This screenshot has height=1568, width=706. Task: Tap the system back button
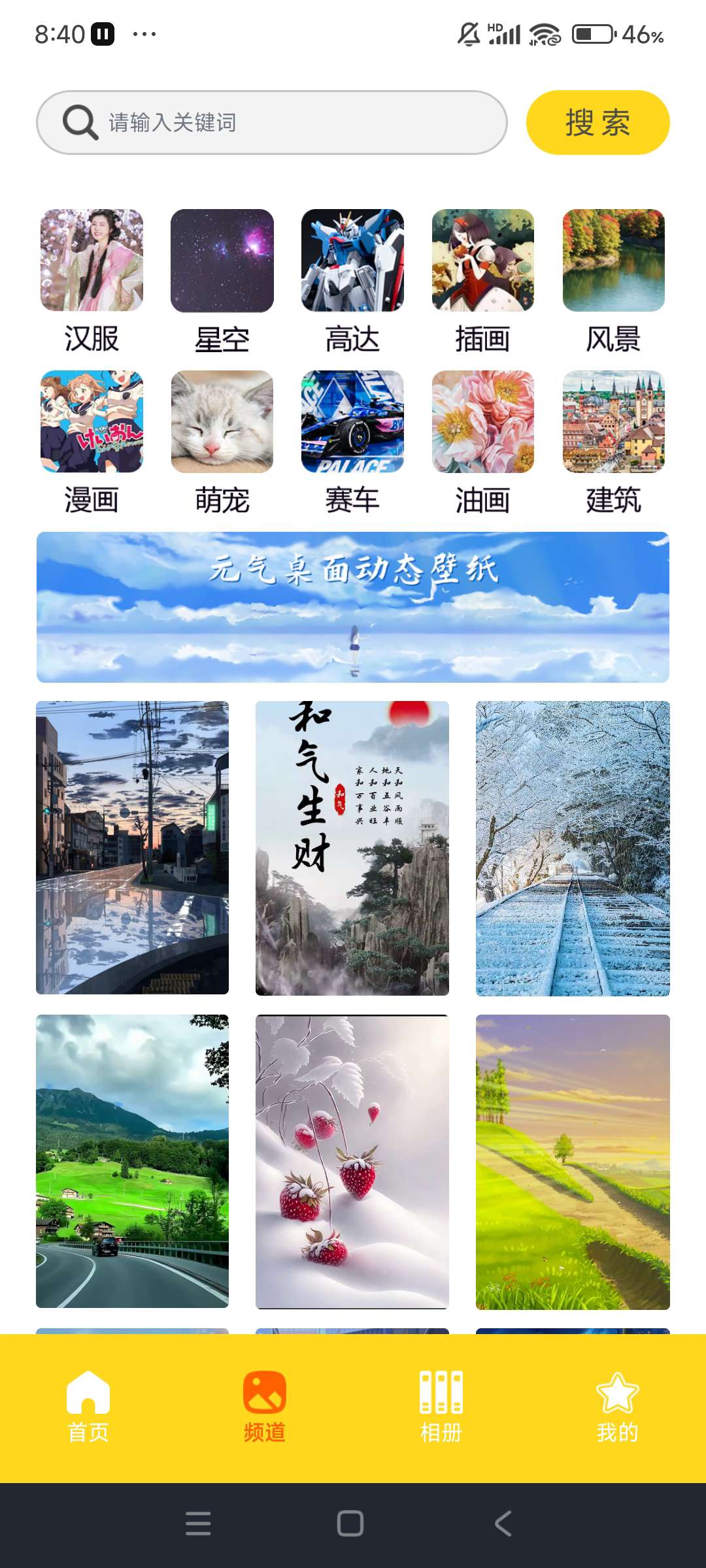point(503,1524)
